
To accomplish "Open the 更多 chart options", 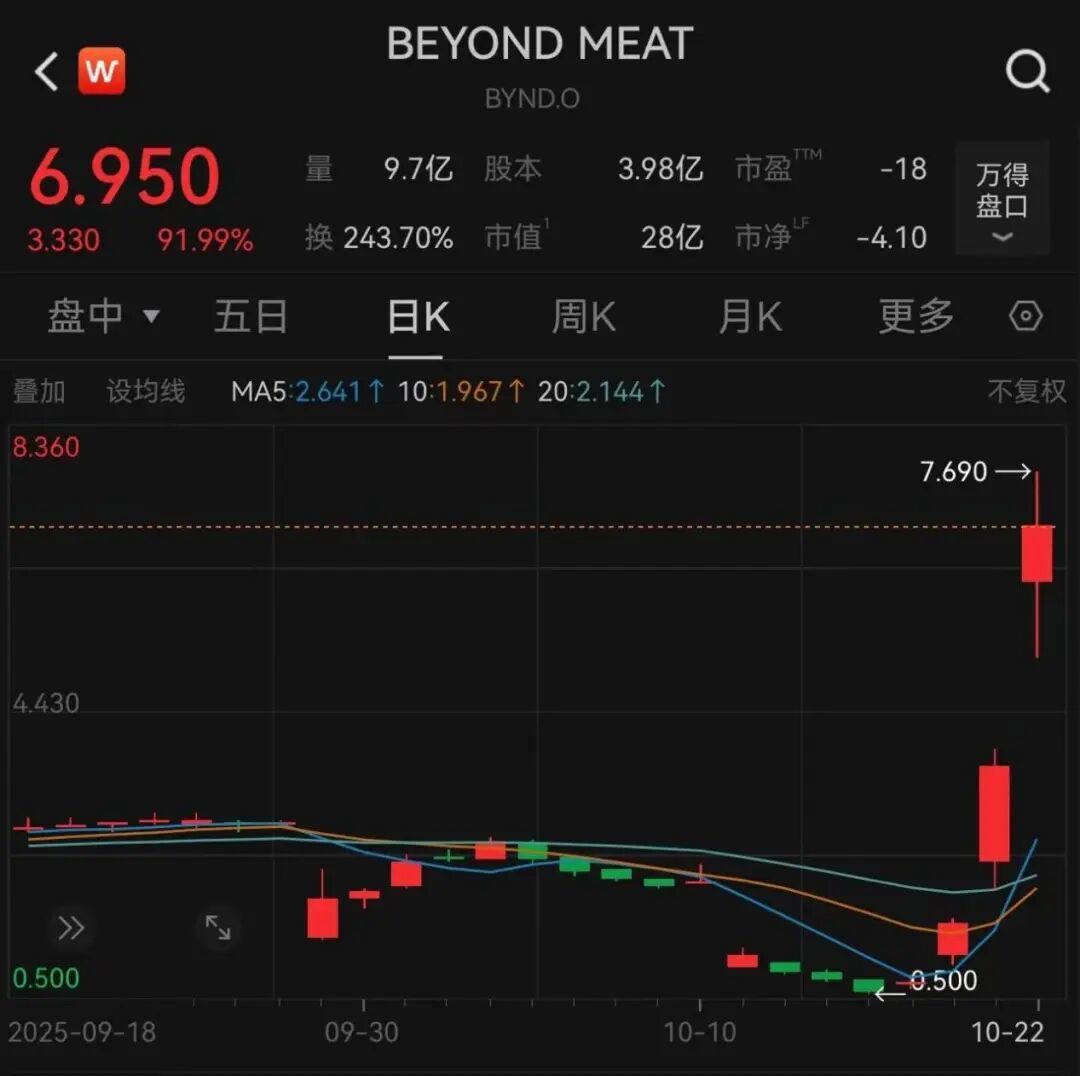I will click(916, 317).
